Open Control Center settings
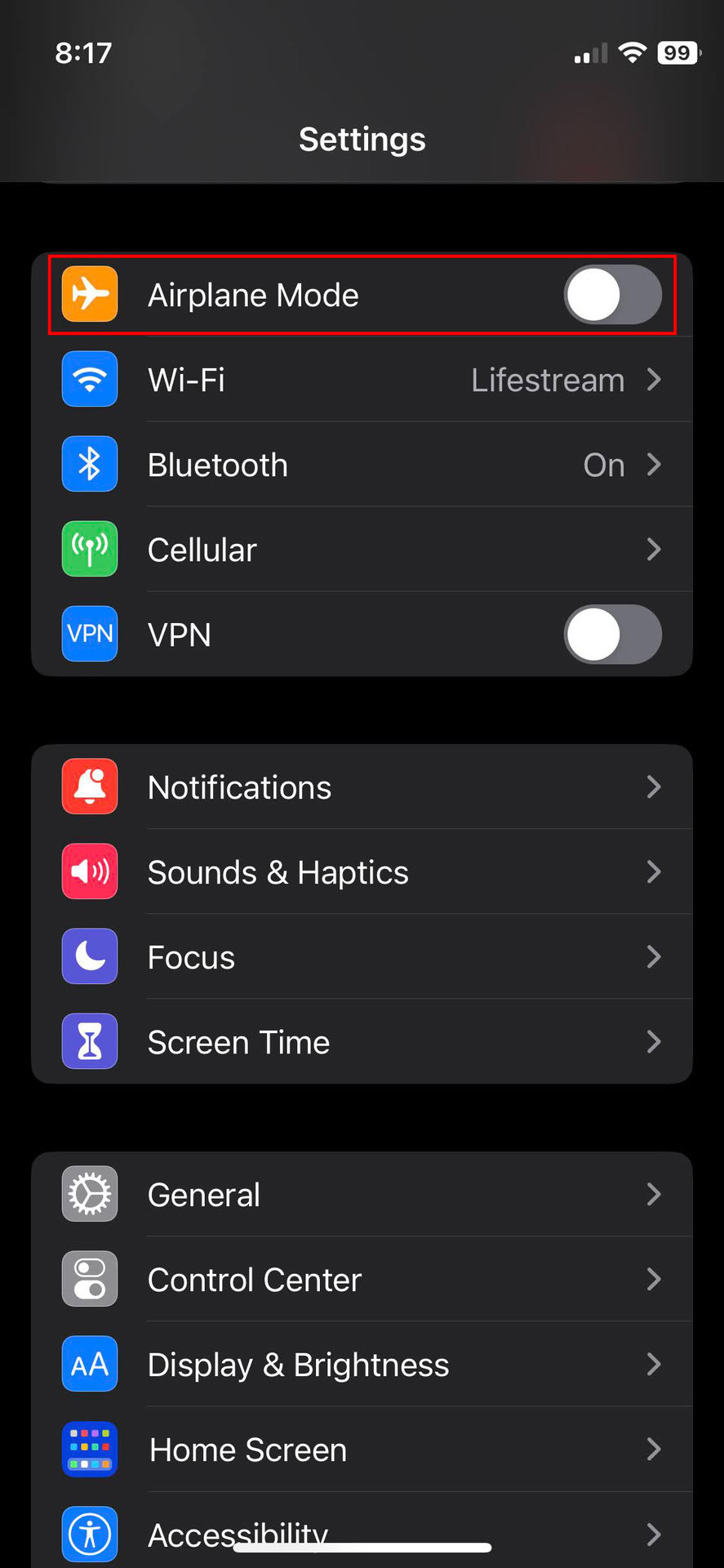 (362, 1280)
